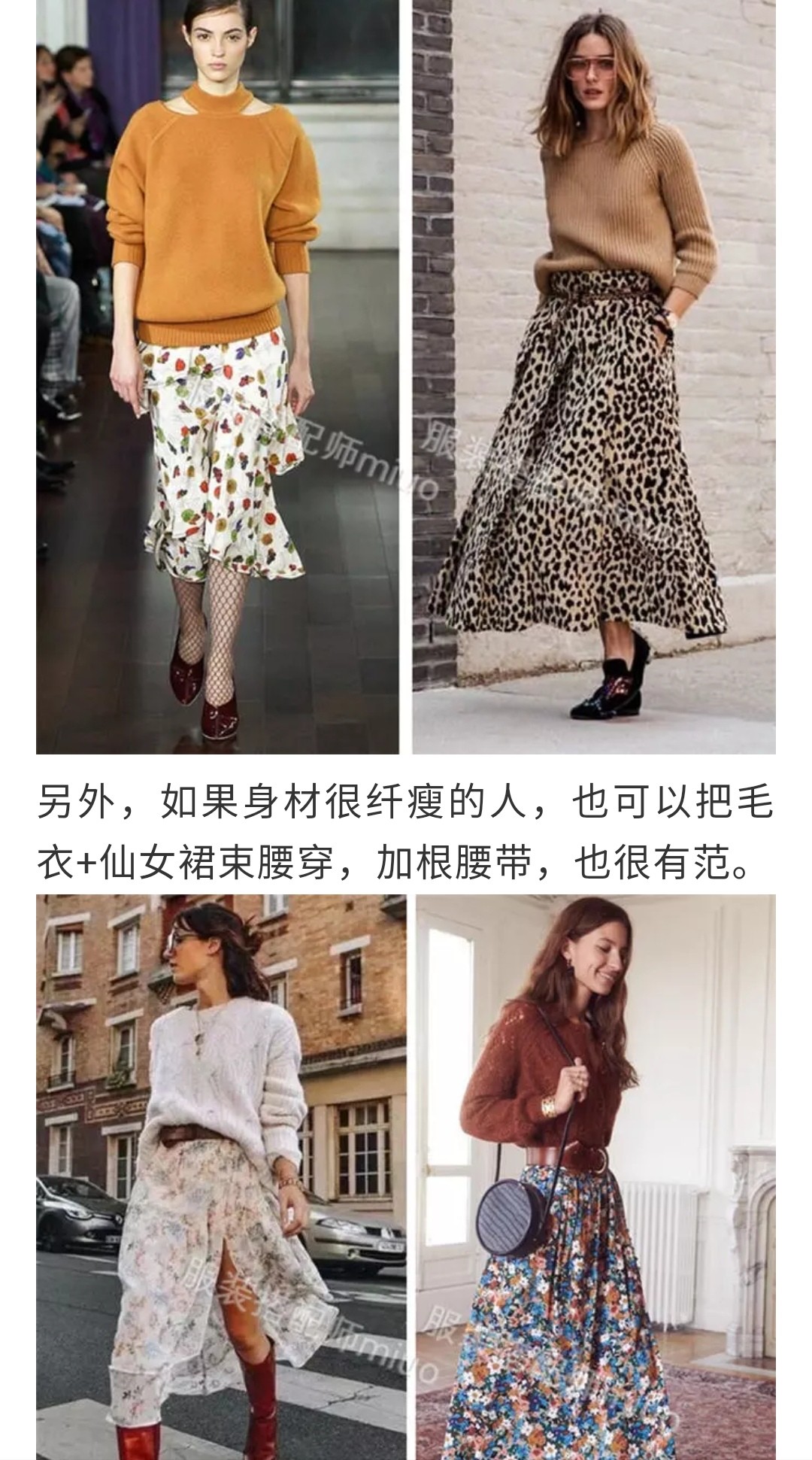Screen dimensions: 812x1460
Task: Enlarge the white sweater with red boots photo
Action: tap(221, 1177)
